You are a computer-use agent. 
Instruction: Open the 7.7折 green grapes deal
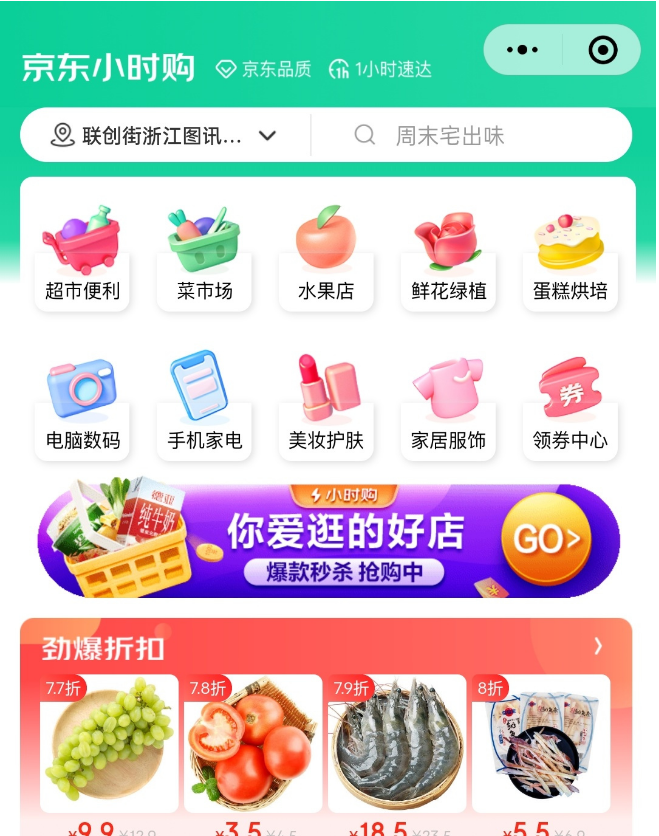pyautogui.click(x=109, y=743)
